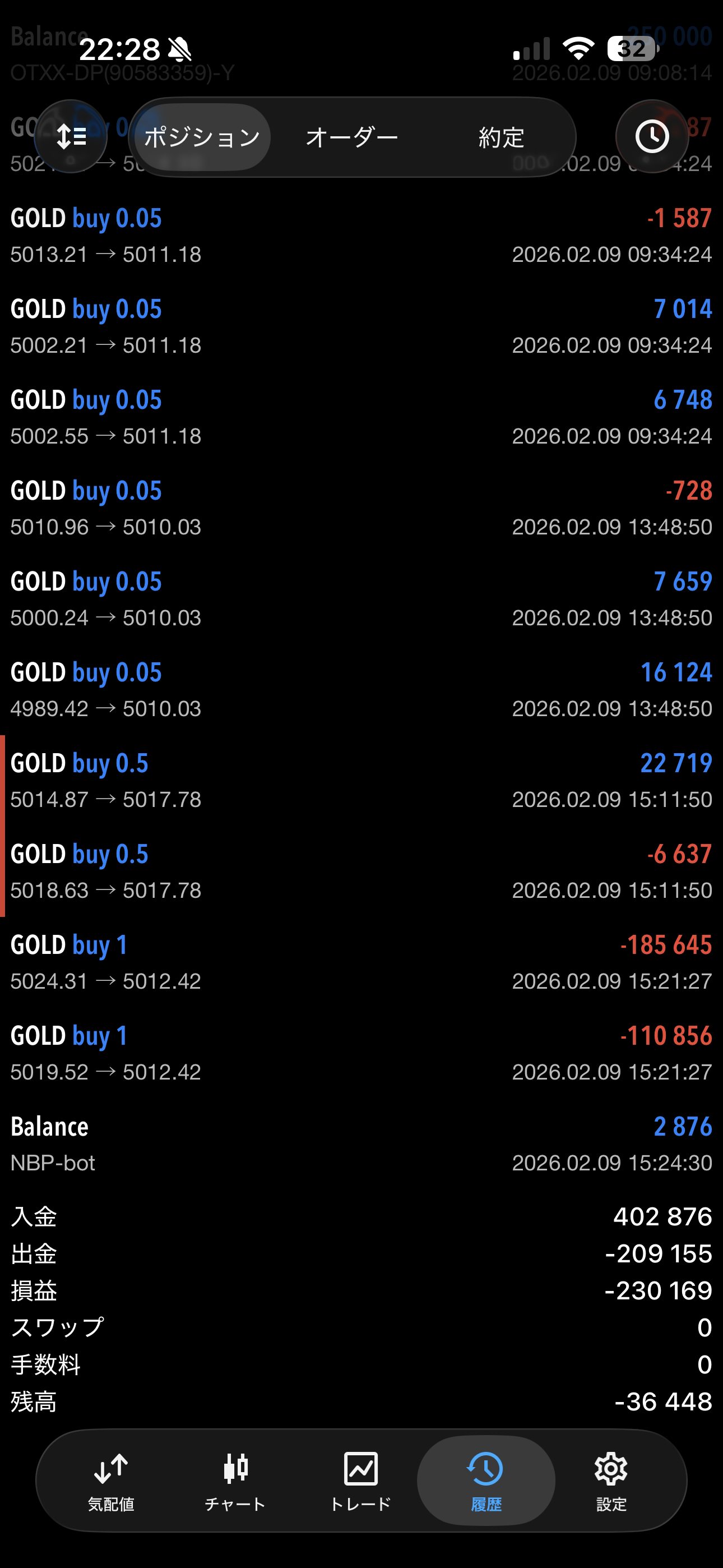The image size is (723, 1568).
Task: Switch to the オーダー tab
Action: tap(352, 137)
